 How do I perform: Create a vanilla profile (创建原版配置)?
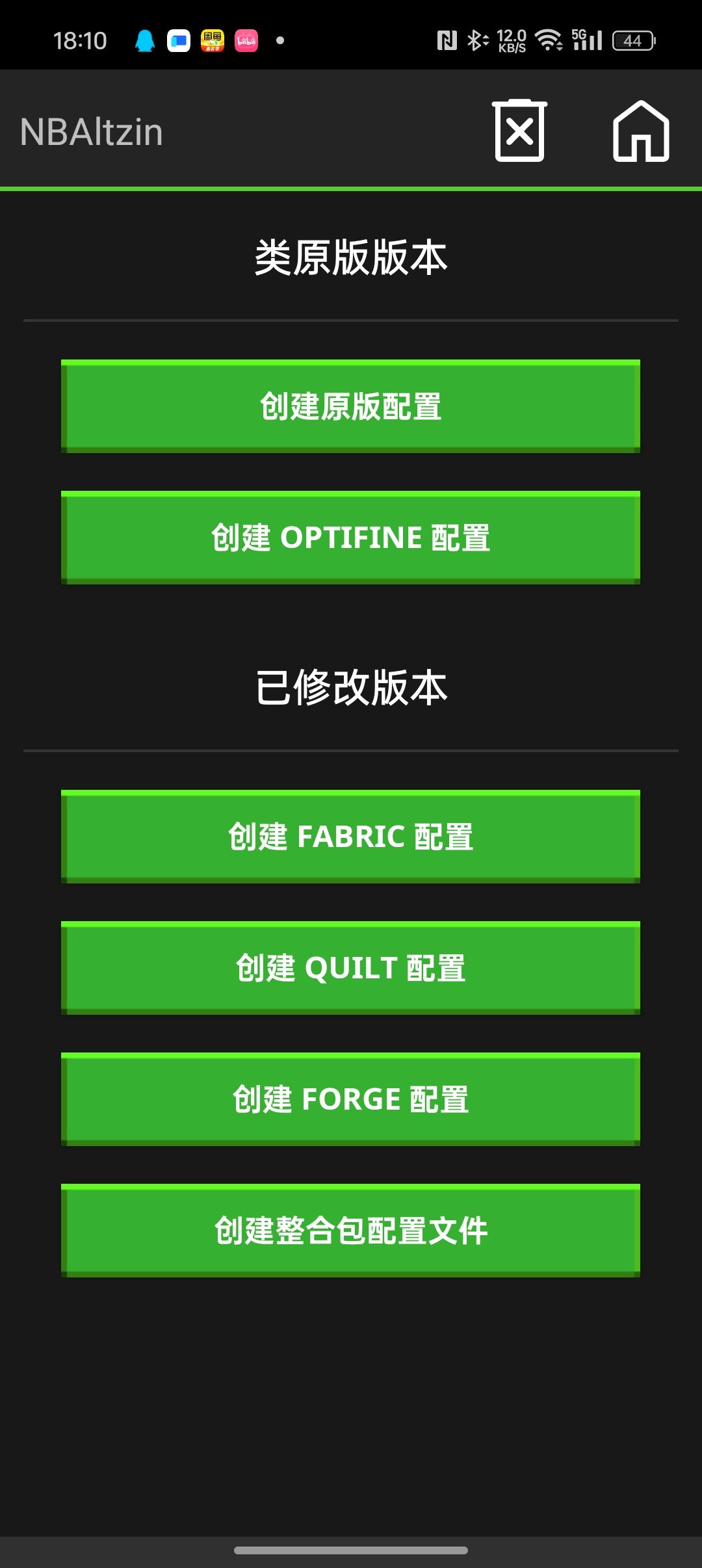point(350,406)
